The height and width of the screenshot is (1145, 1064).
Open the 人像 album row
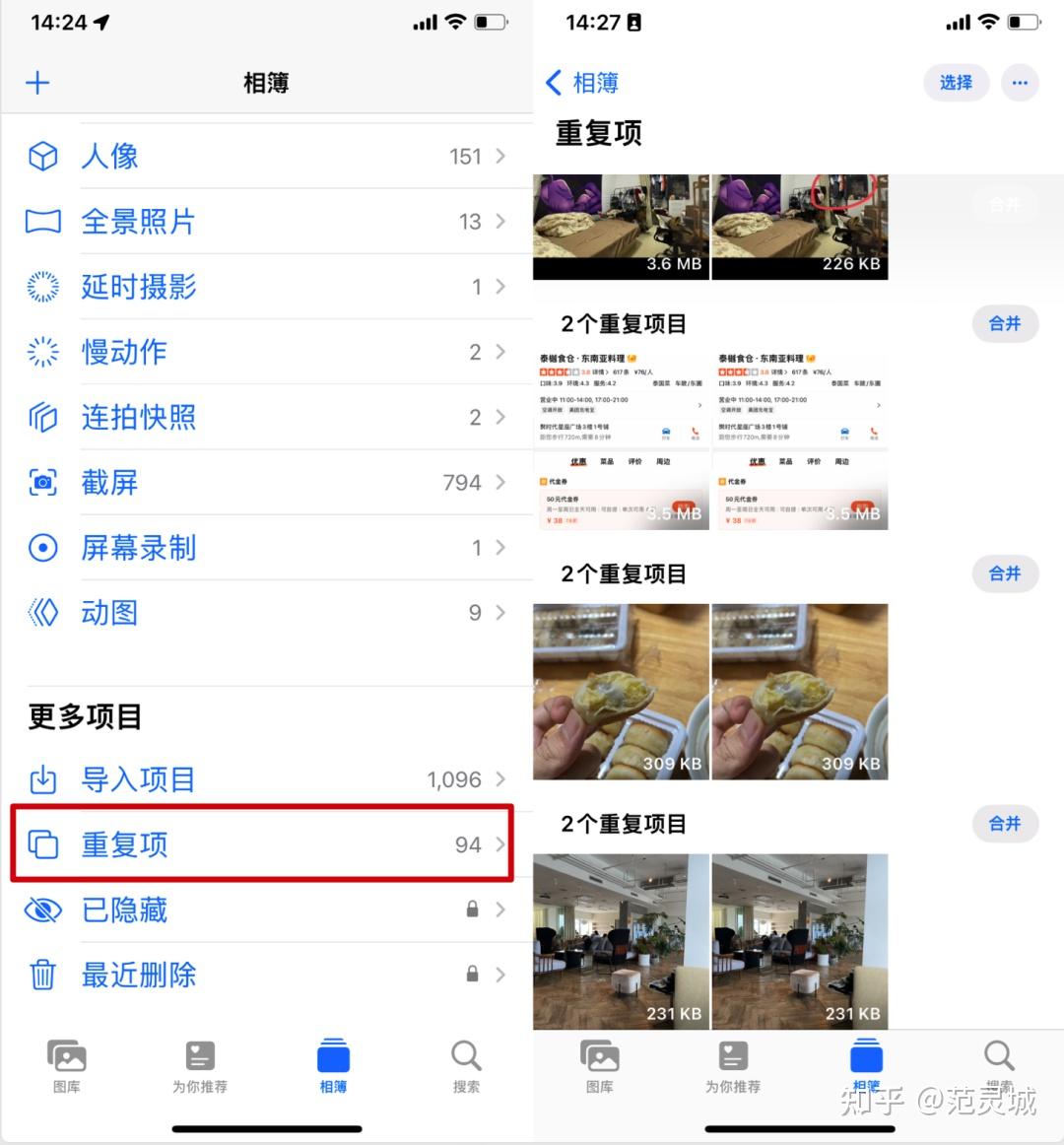point(266,157)
